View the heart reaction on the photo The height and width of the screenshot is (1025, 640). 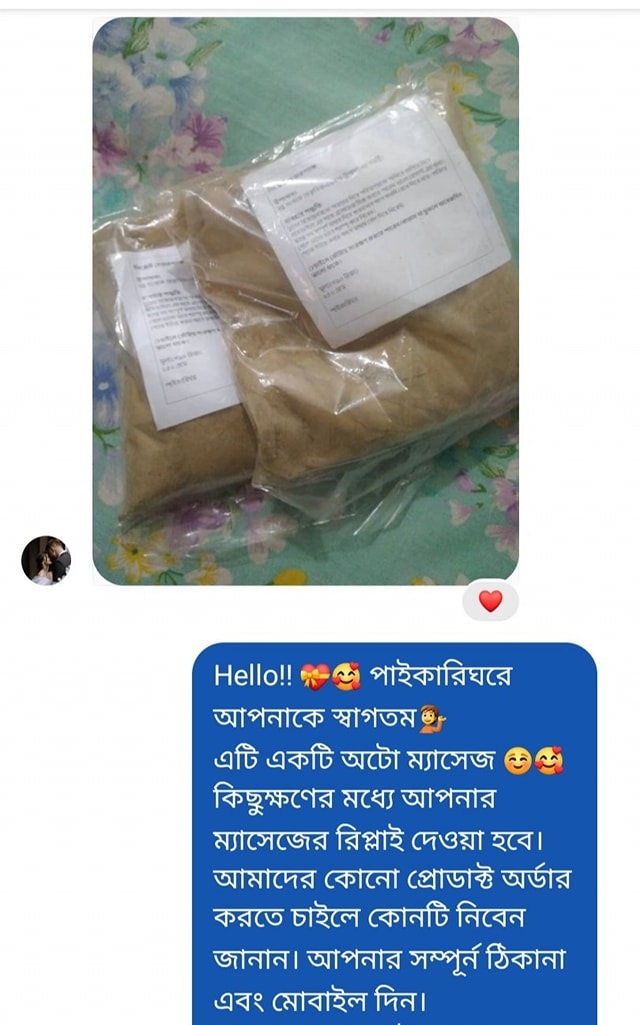pos(490,601)
